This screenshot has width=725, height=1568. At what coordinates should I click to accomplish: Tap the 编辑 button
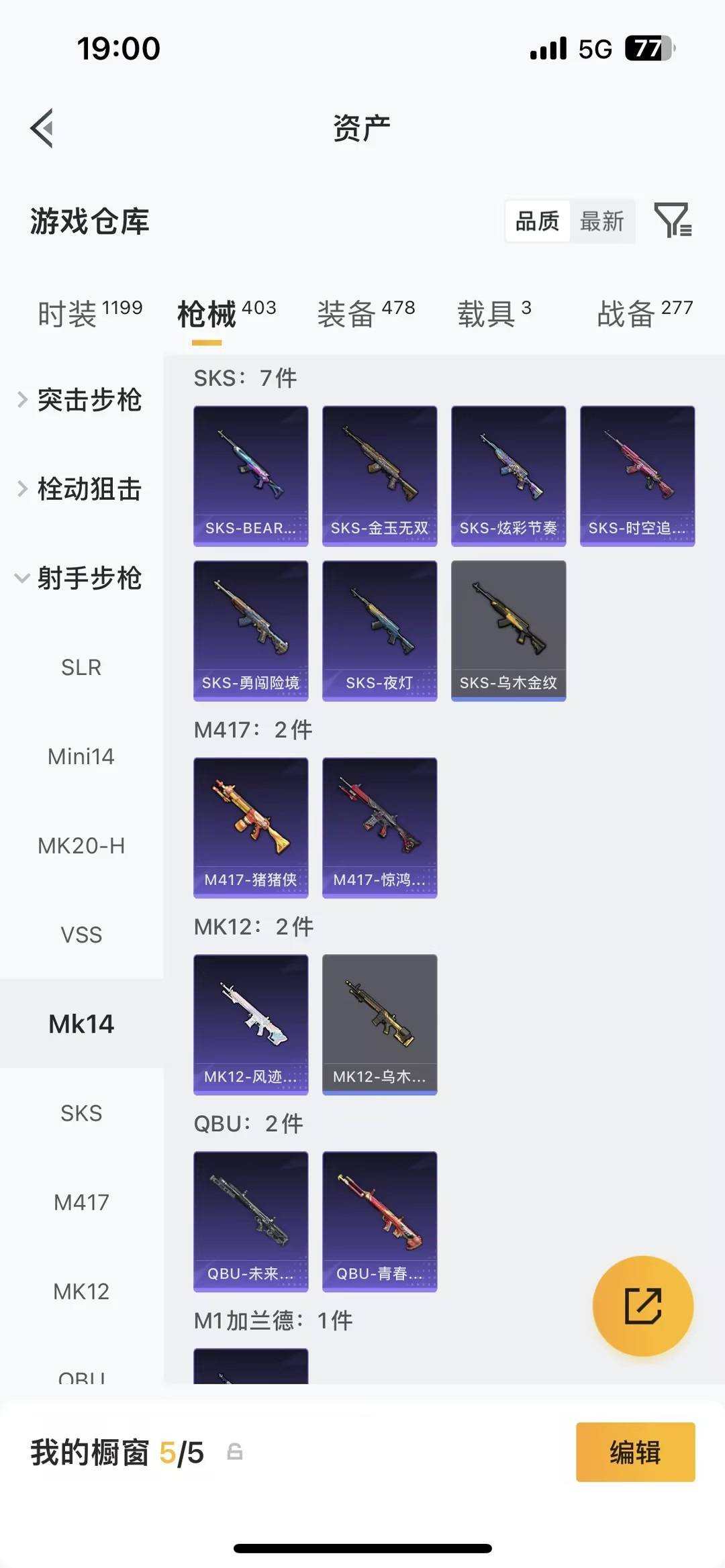click(634, 1453)
